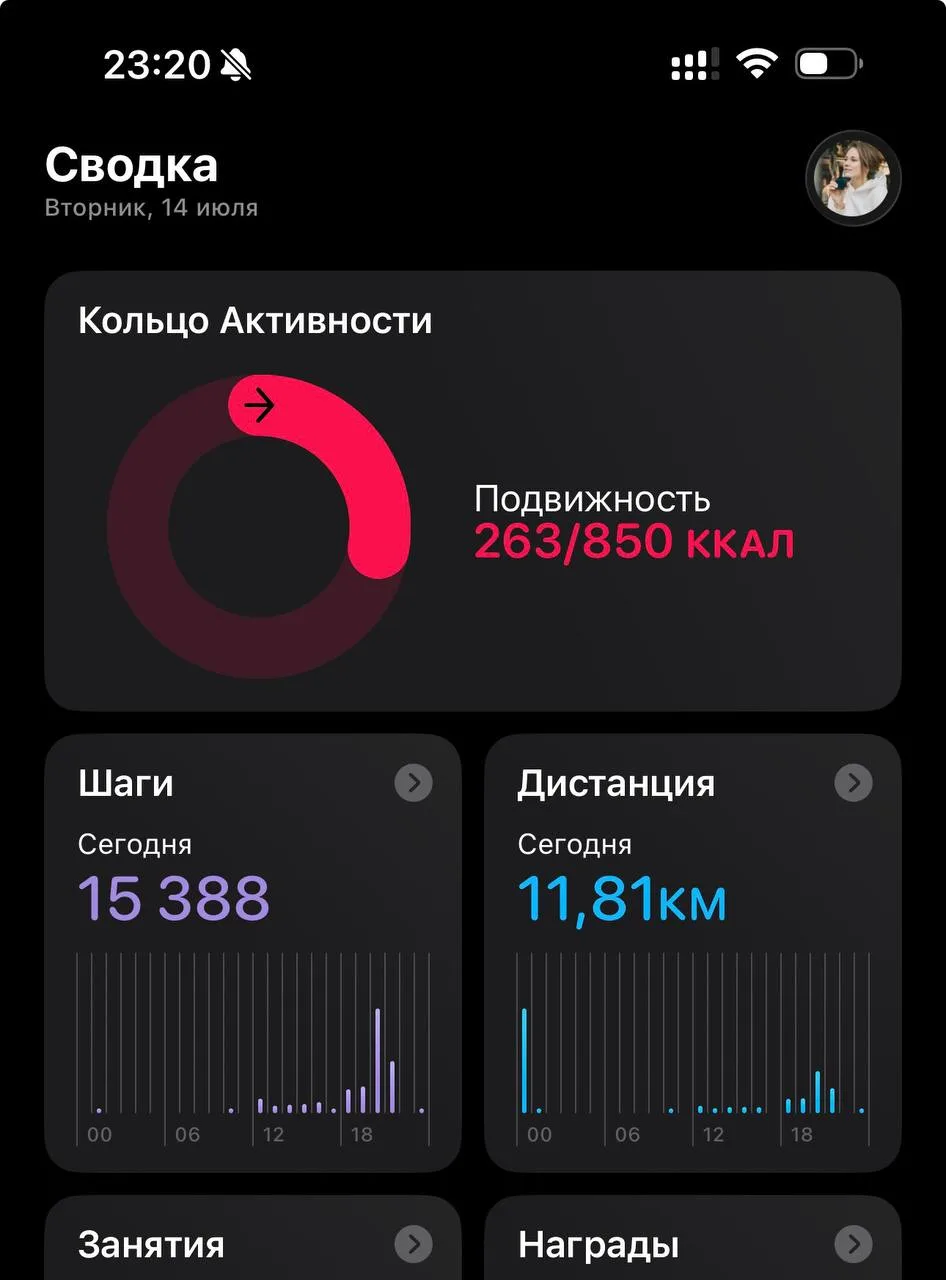Open the Награды chevron arrow
Image resolution: width=946 pixels, height=1280 pixels.
tap(853, 1245)
